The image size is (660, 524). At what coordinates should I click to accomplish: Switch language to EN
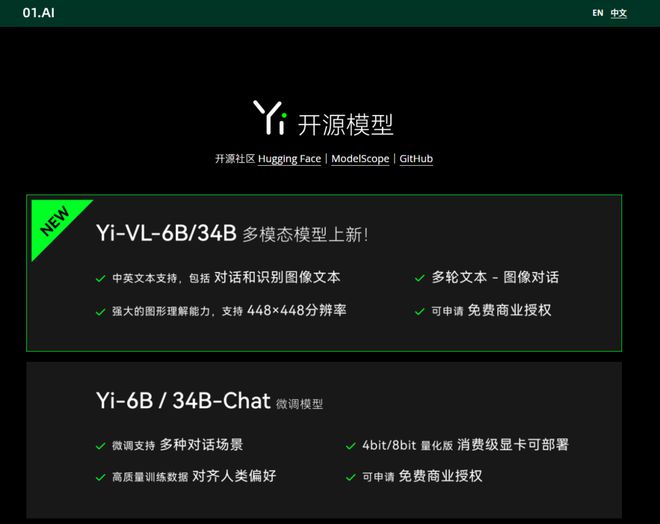(597, 13)
